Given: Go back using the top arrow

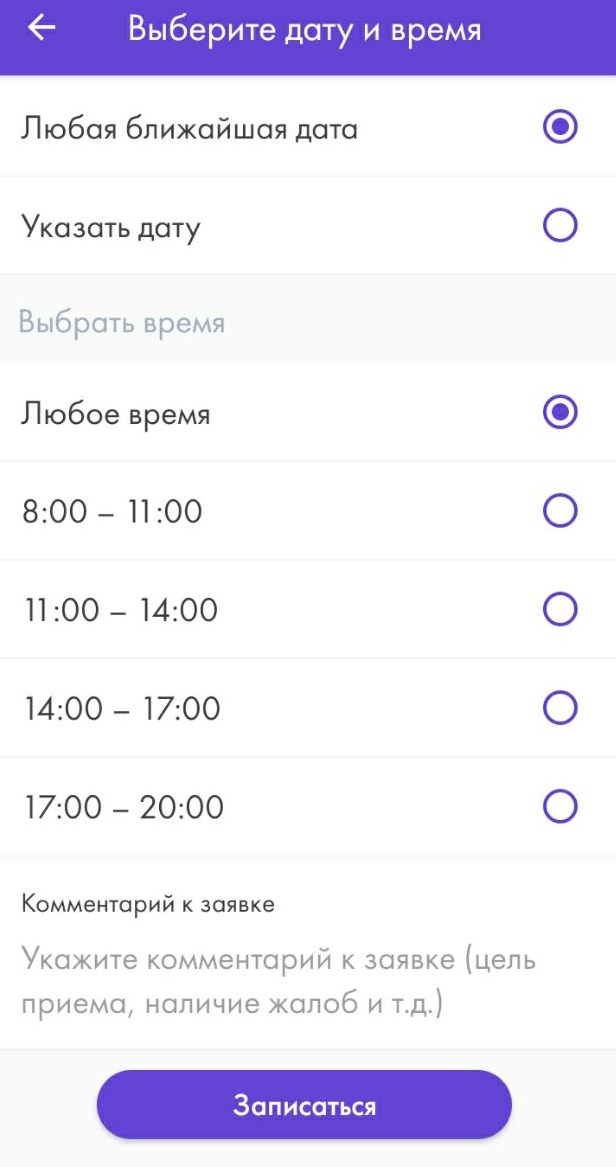Looking at the screenshot, I should point(41,29).
